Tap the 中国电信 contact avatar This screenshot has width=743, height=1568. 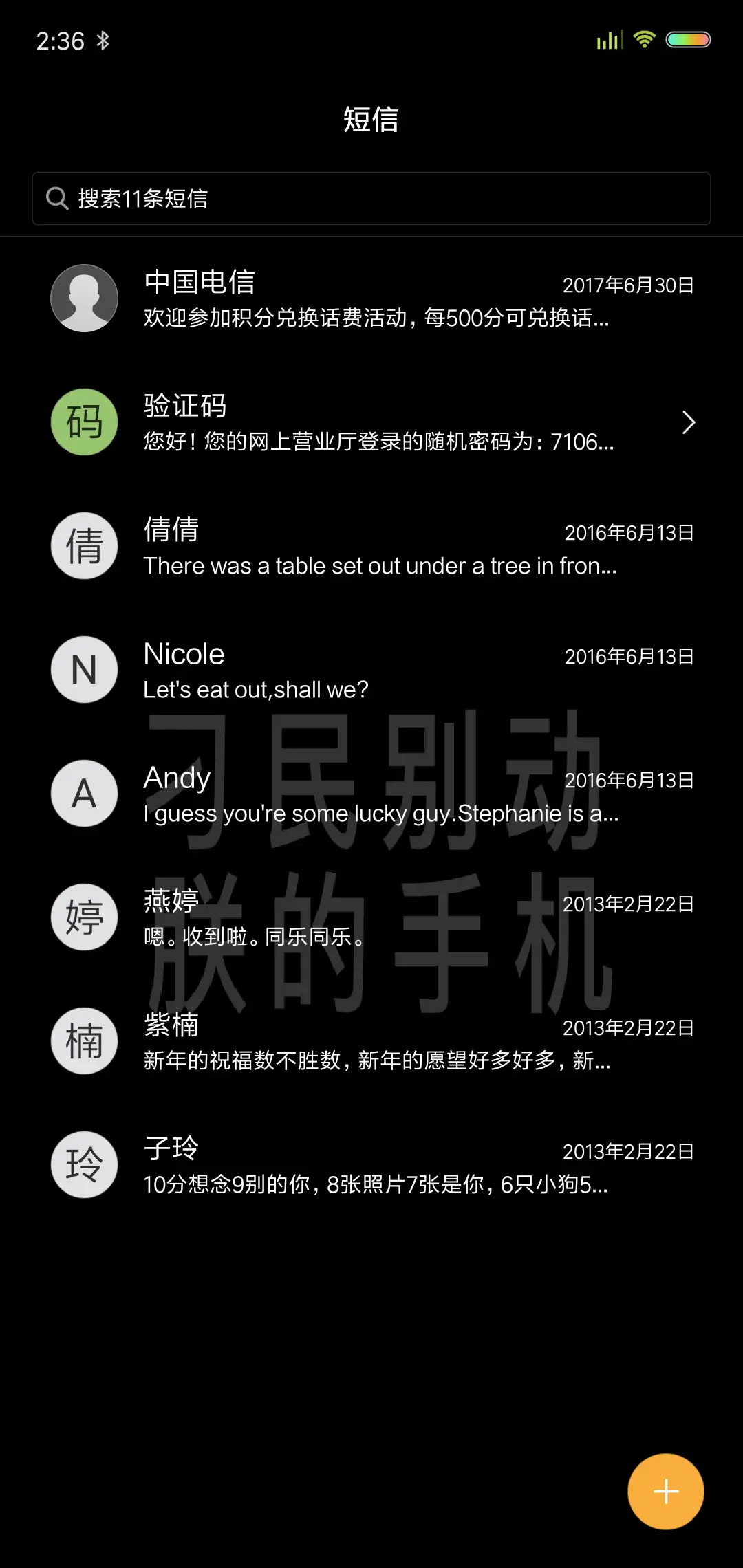tap(84, 298)
